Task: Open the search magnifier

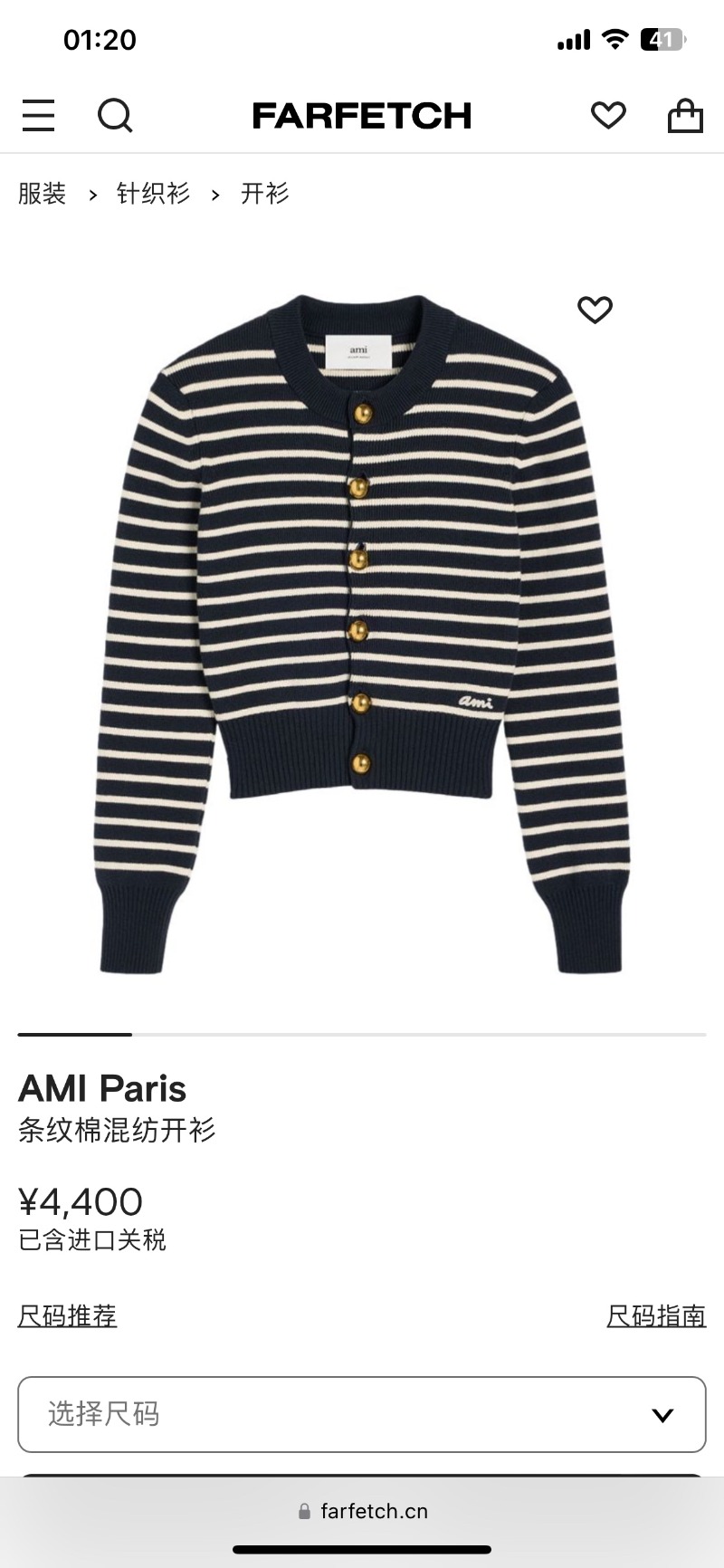Action: click(x=115, y=116)
